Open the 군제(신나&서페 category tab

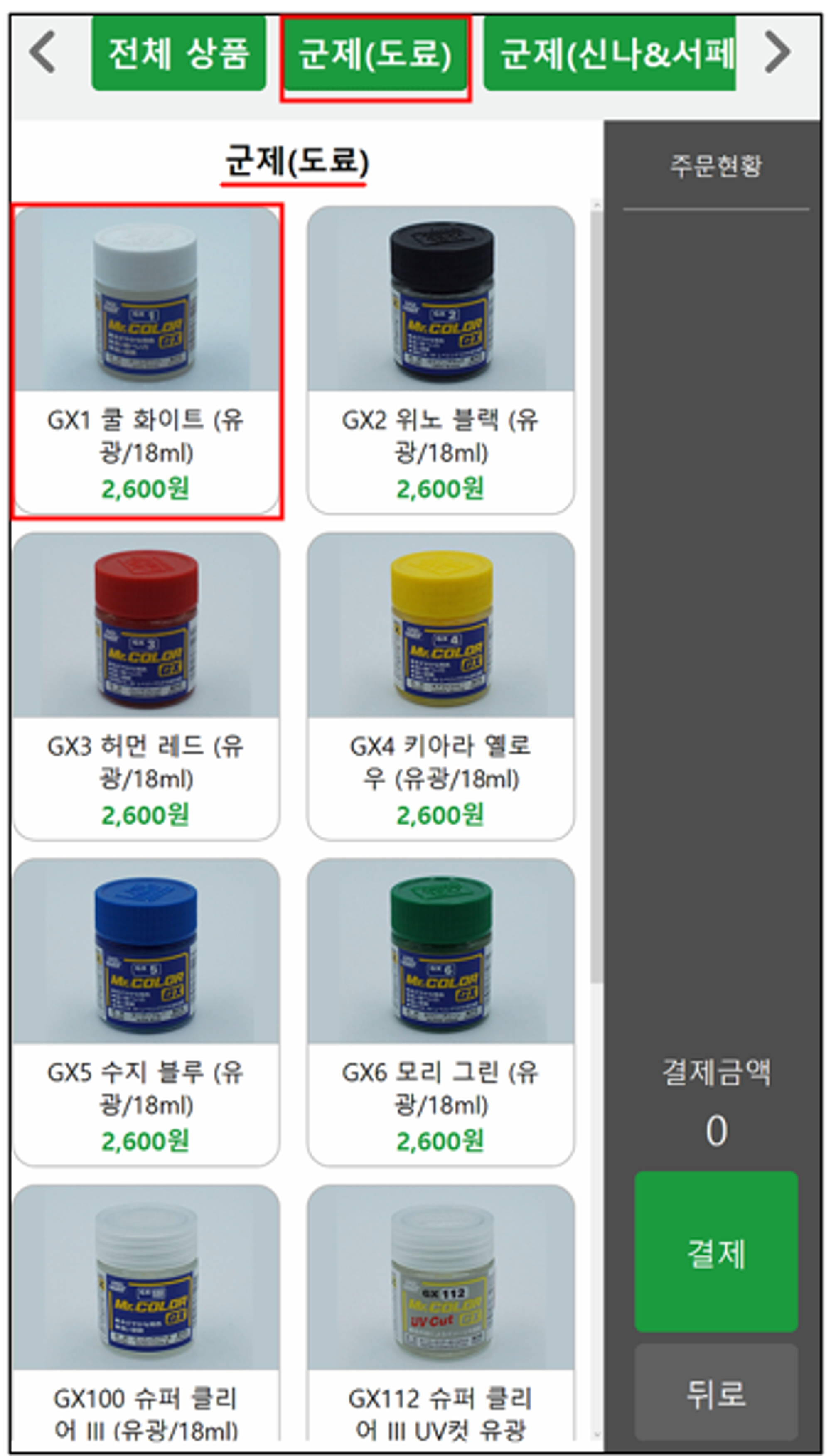[x=610, y=54]
